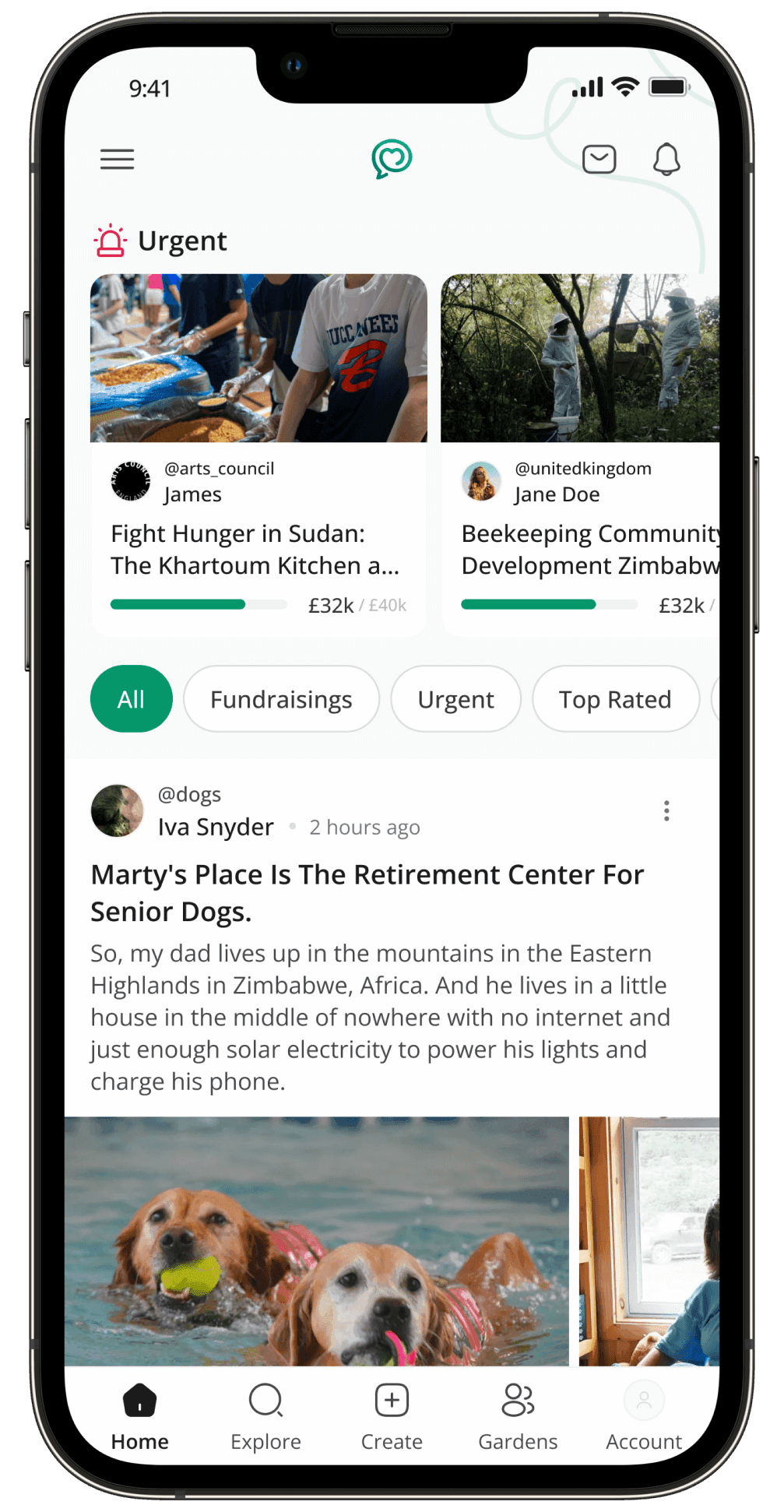Screen dimensions: 784x1512
Task: Filter feed by Urgent chip
Action: pyautogui.click(x=455, y=699)
